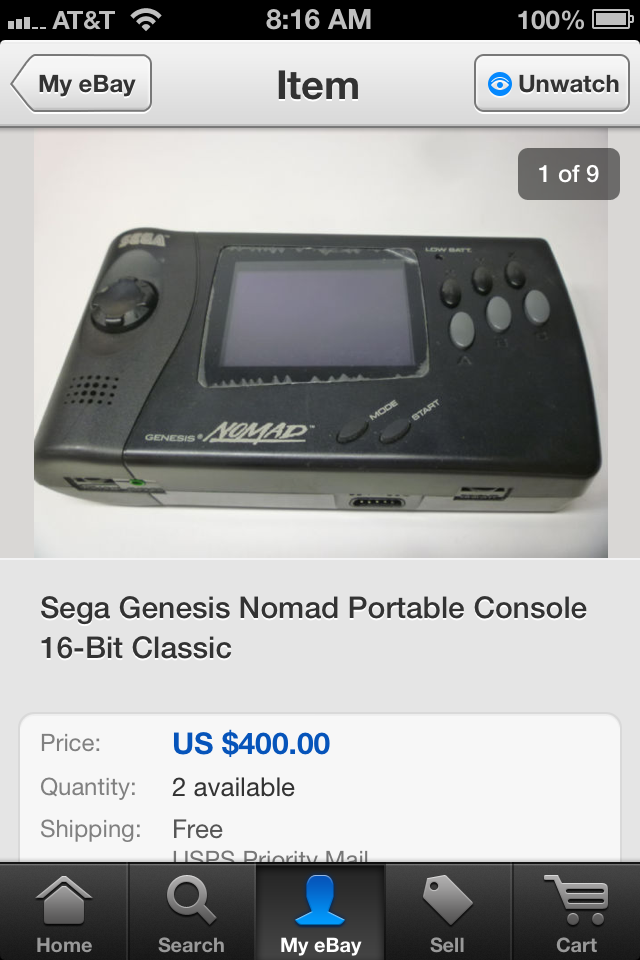Open the Search tab
The image size is (640, 960).
[191, 912]
